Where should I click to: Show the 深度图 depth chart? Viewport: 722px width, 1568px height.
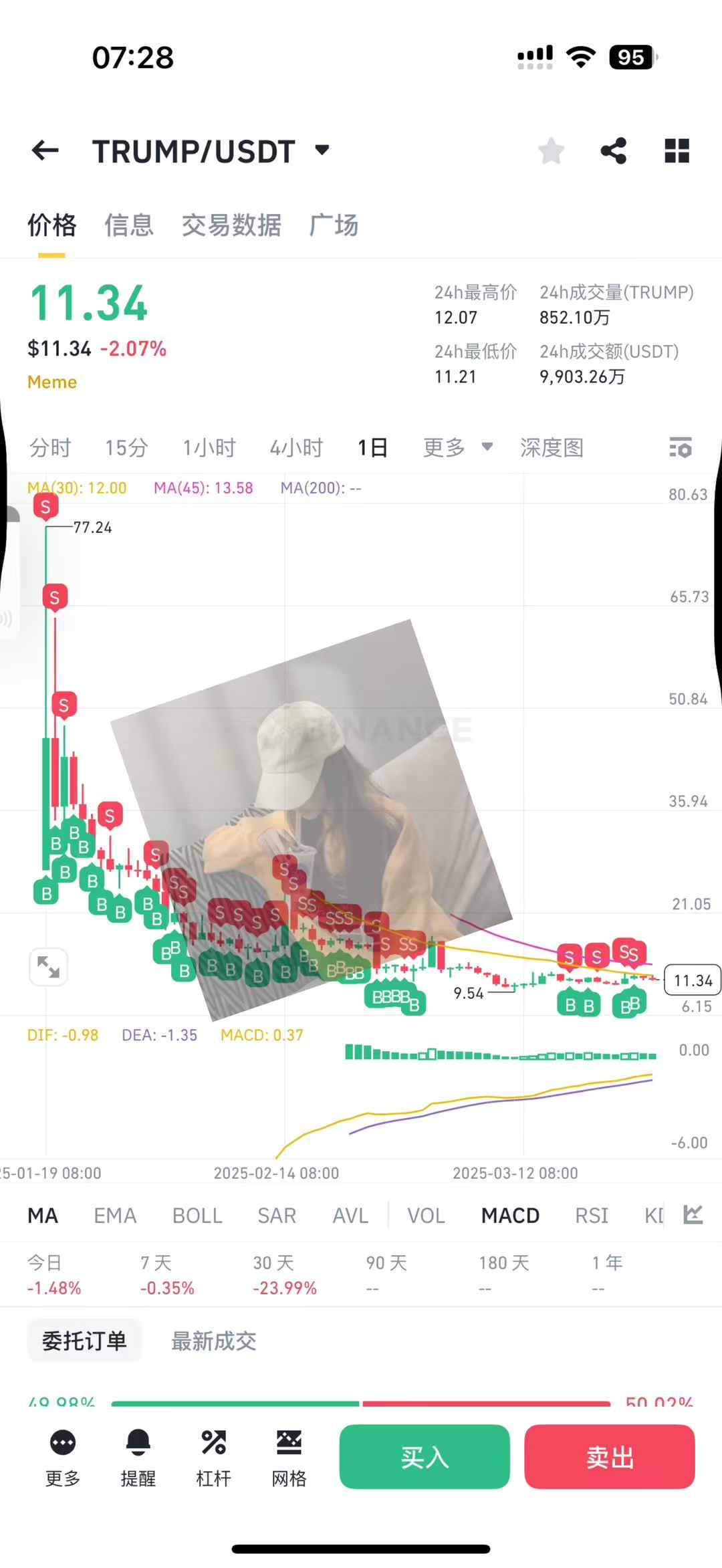coord(552,447)
